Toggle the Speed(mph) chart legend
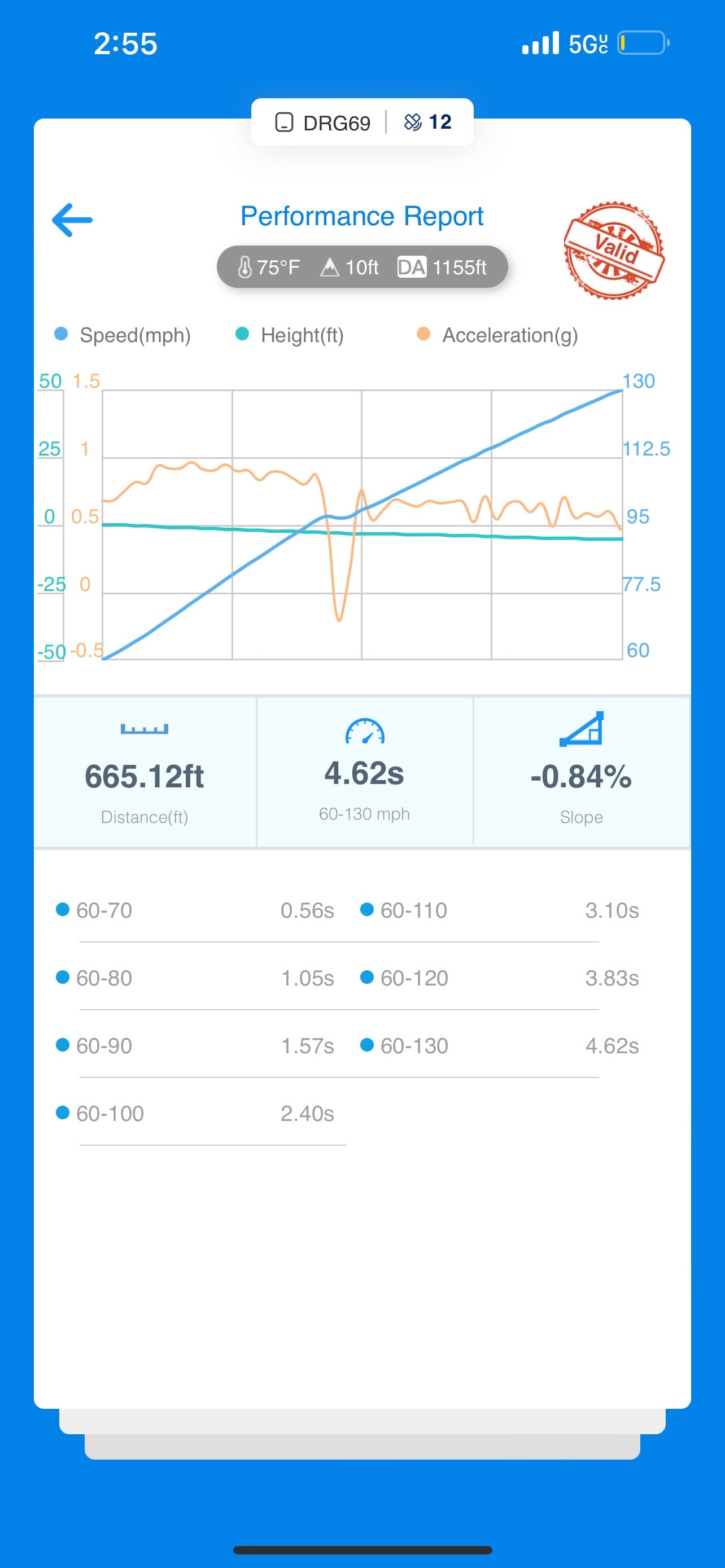The width and height of the screenshot is (725, 1568). (123, 335)
